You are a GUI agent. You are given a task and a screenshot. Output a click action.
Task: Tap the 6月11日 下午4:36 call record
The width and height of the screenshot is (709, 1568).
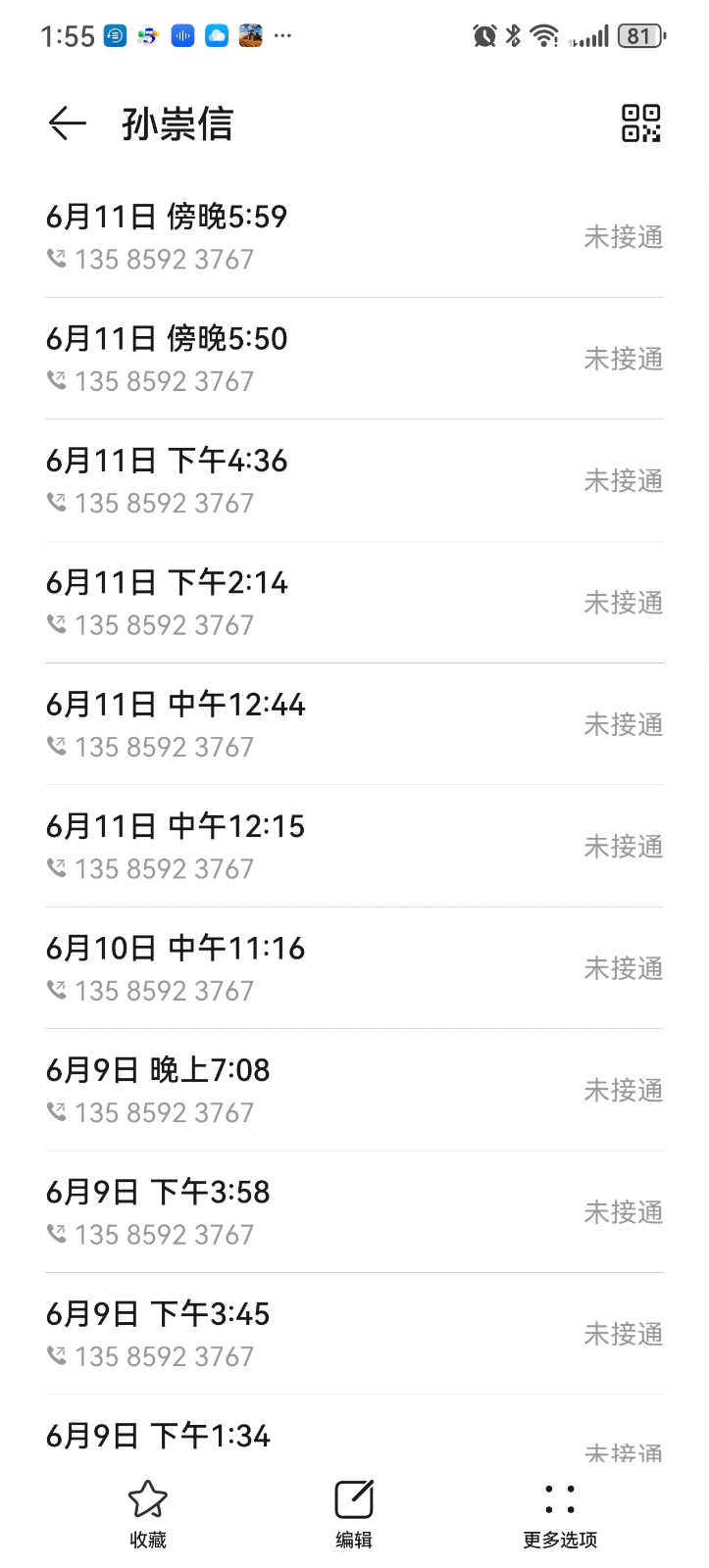tap(353, 480)
